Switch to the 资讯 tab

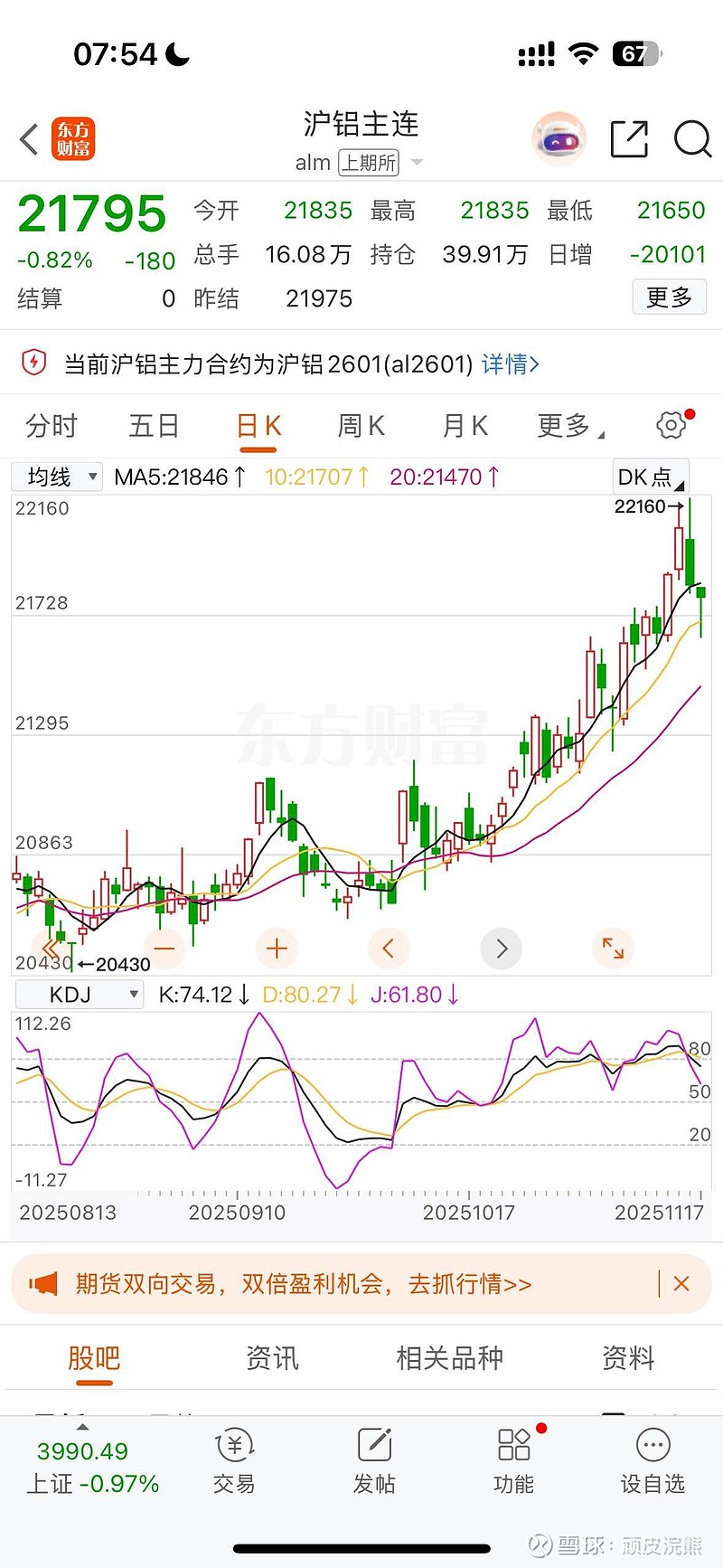[x=272, y=1358]
